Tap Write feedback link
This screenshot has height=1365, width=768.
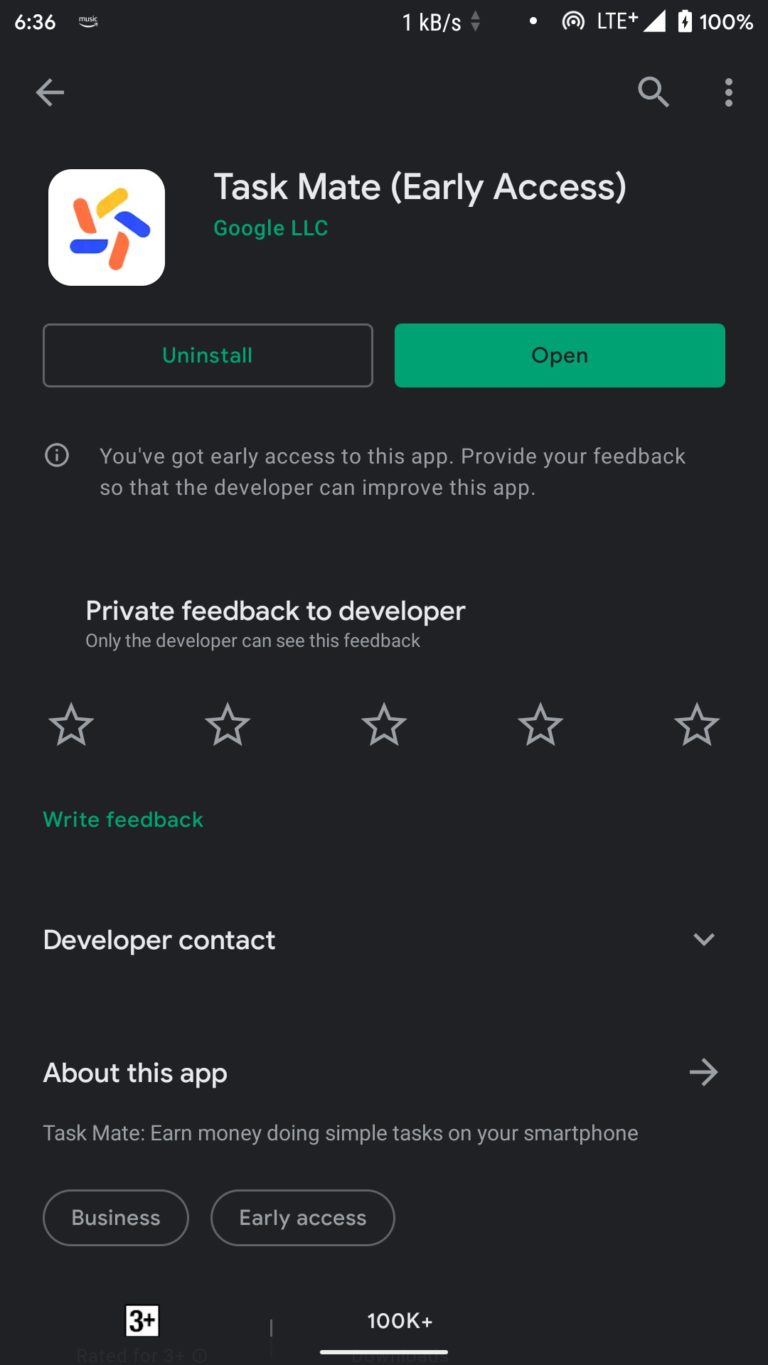123,819
